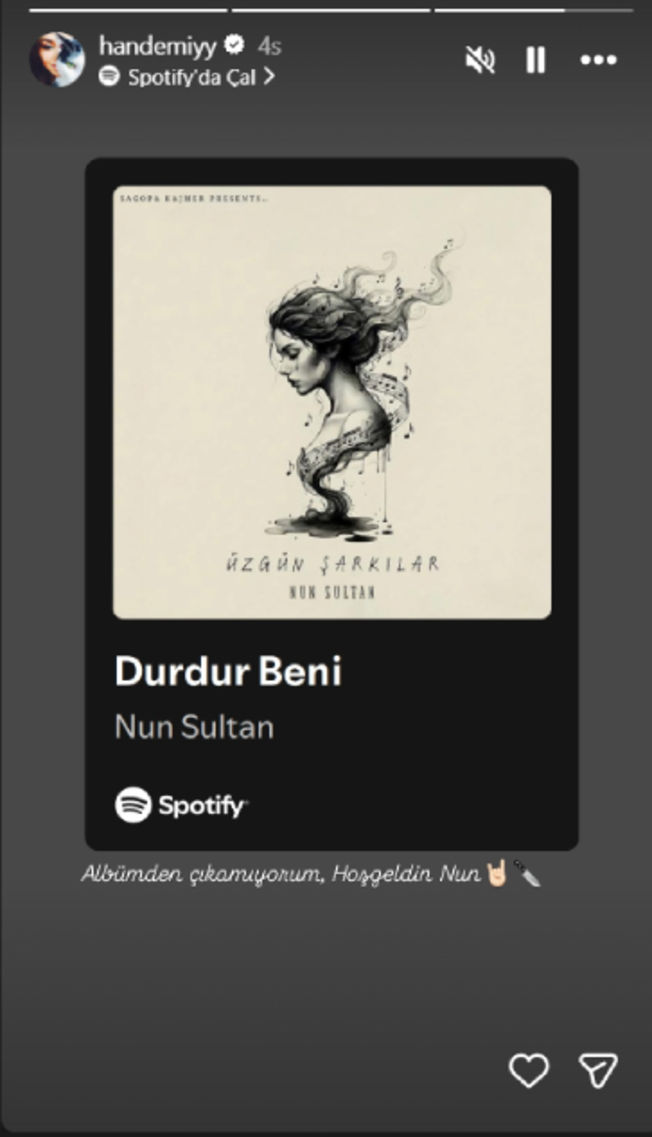Viewport: 652px width, 1137px height.
Task: Open the Durdur Beni Spotify card
Action: pyautogui.click(x=331, y=503)
